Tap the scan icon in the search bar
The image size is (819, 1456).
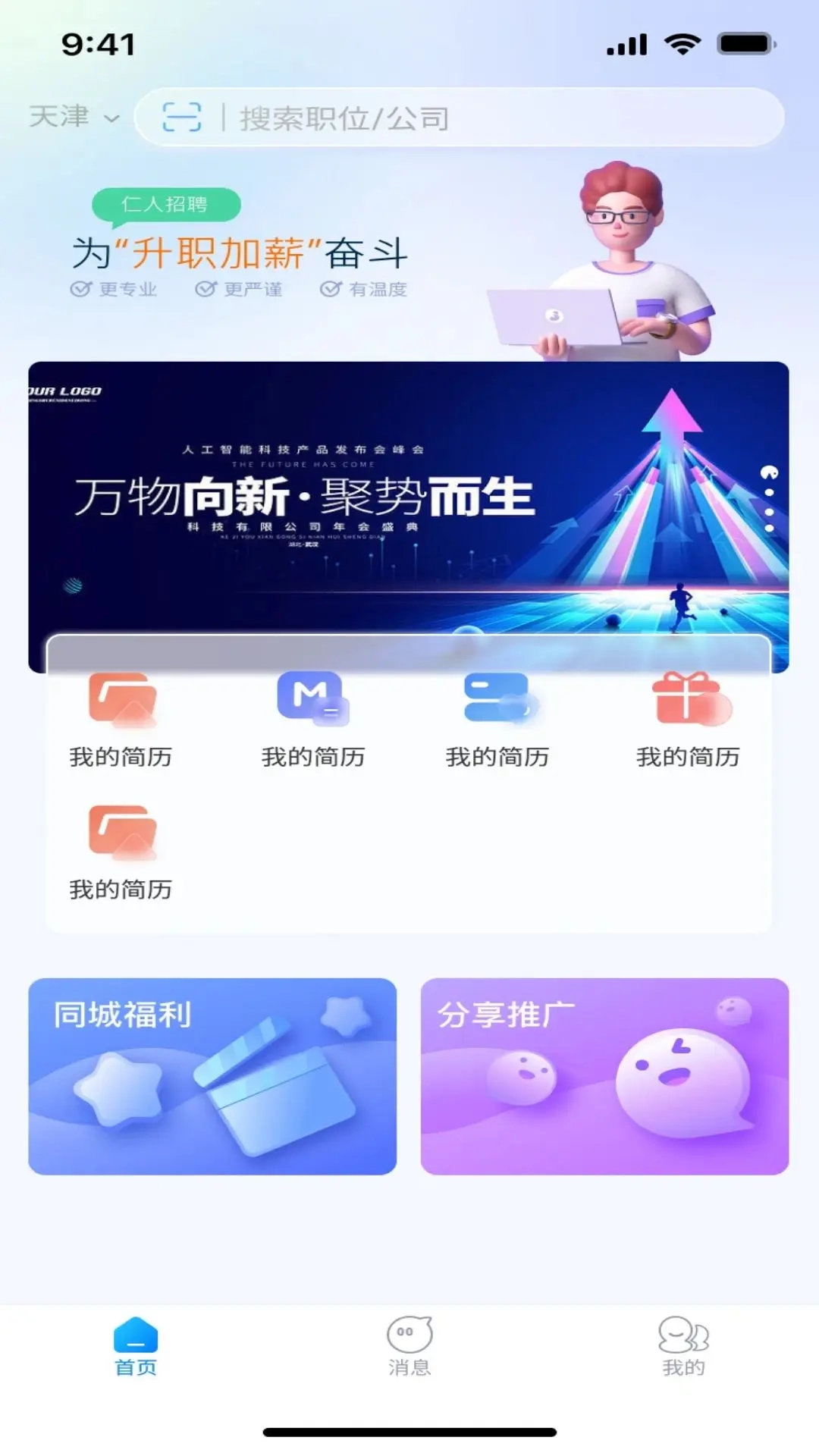(182, 118)
